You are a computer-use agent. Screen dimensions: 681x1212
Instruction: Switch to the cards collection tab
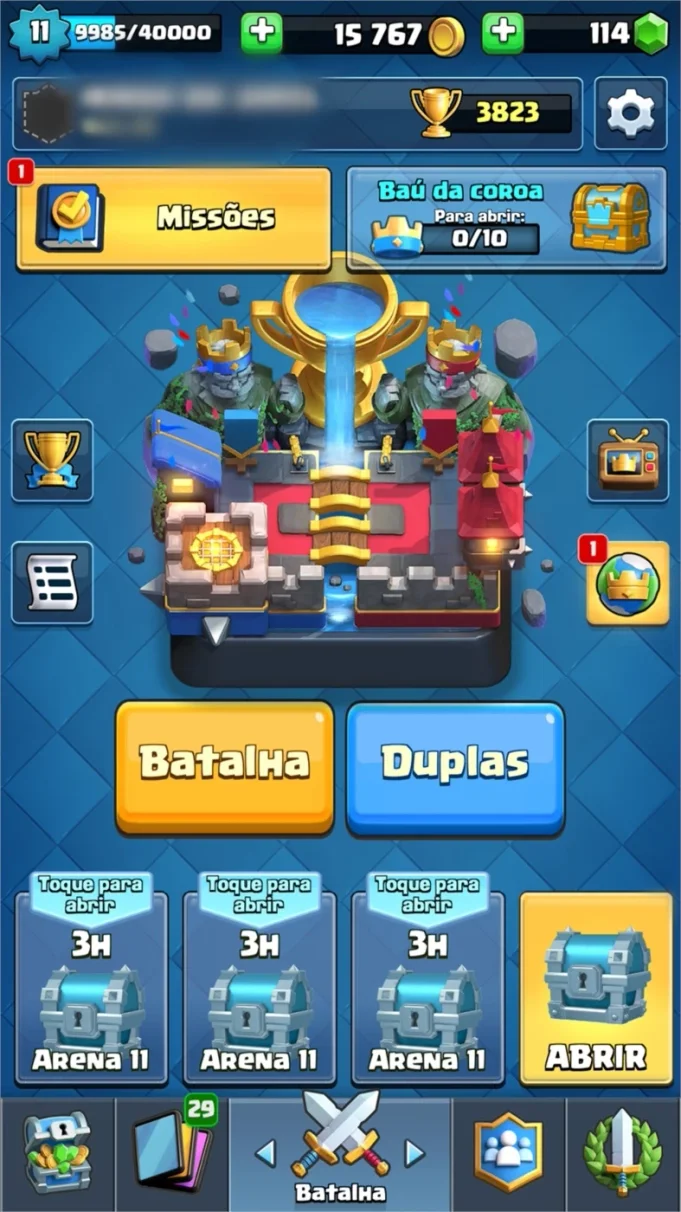point(172,1154)
